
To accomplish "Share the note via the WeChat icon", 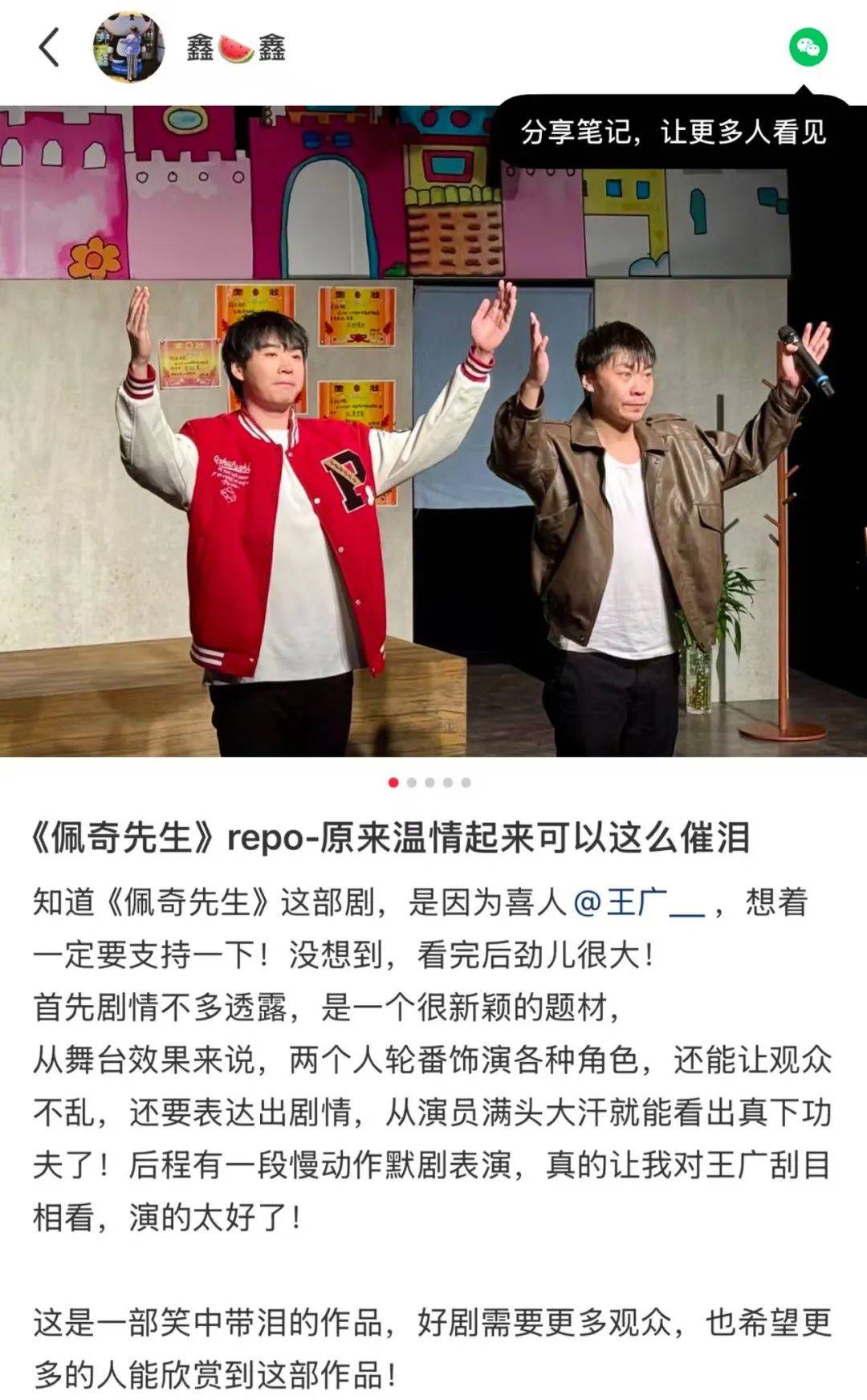I will [x=808, y=47].
